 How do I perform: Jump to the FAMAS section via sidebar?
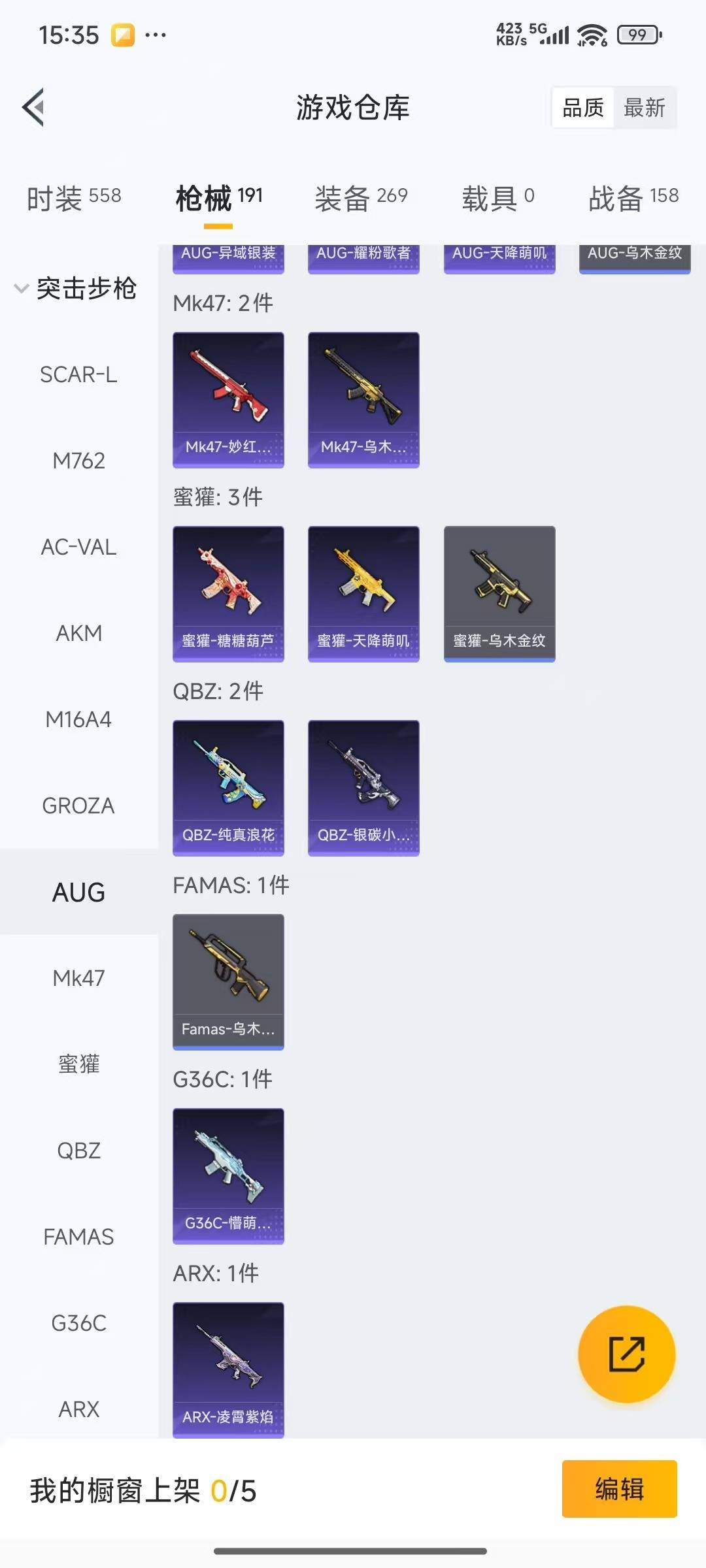[x=79, y=1237]
